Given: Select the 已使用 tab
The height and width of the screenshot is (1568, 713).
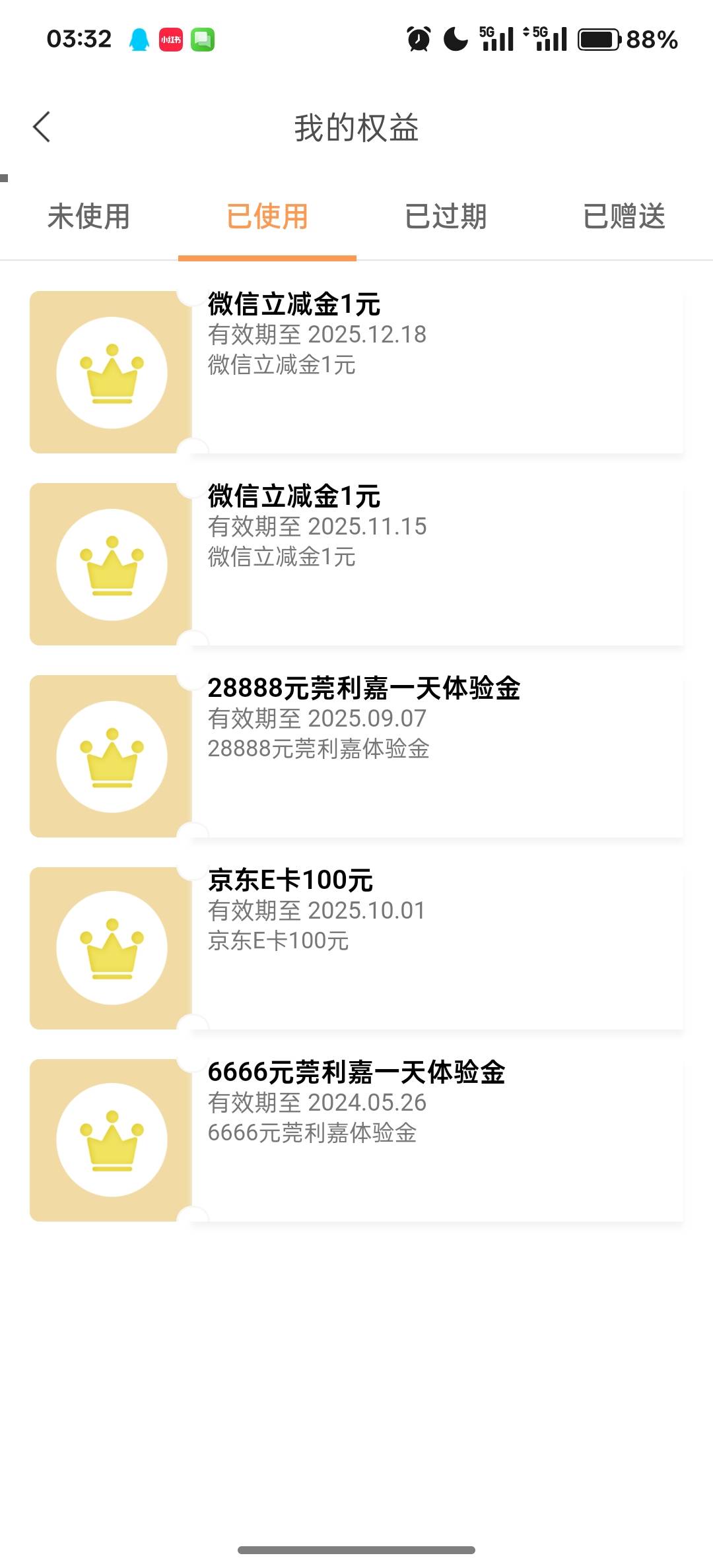Looking at the screenshot, I should [x=267, y=216].
